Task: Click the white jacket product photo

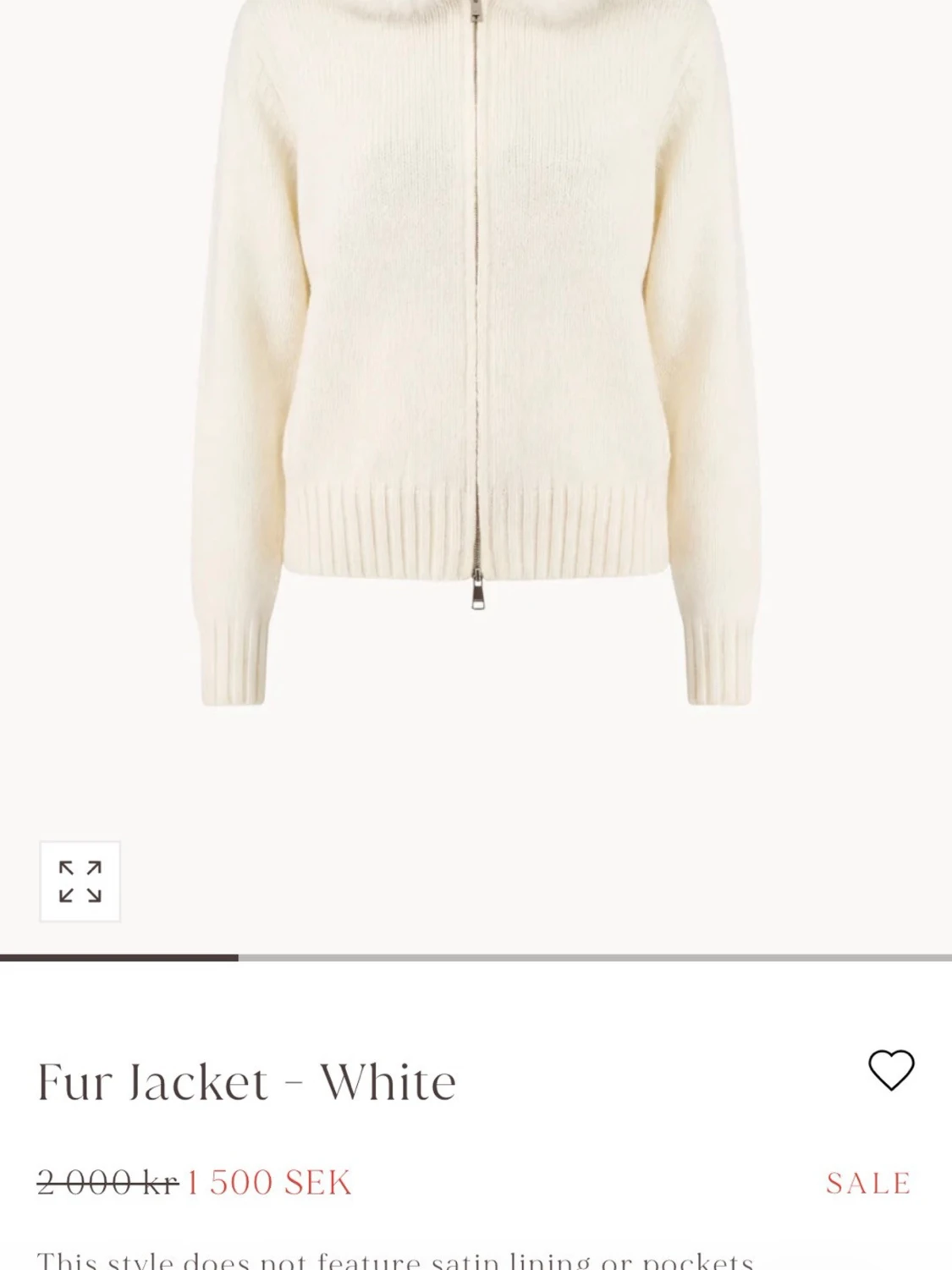Action: coord(474,381)
